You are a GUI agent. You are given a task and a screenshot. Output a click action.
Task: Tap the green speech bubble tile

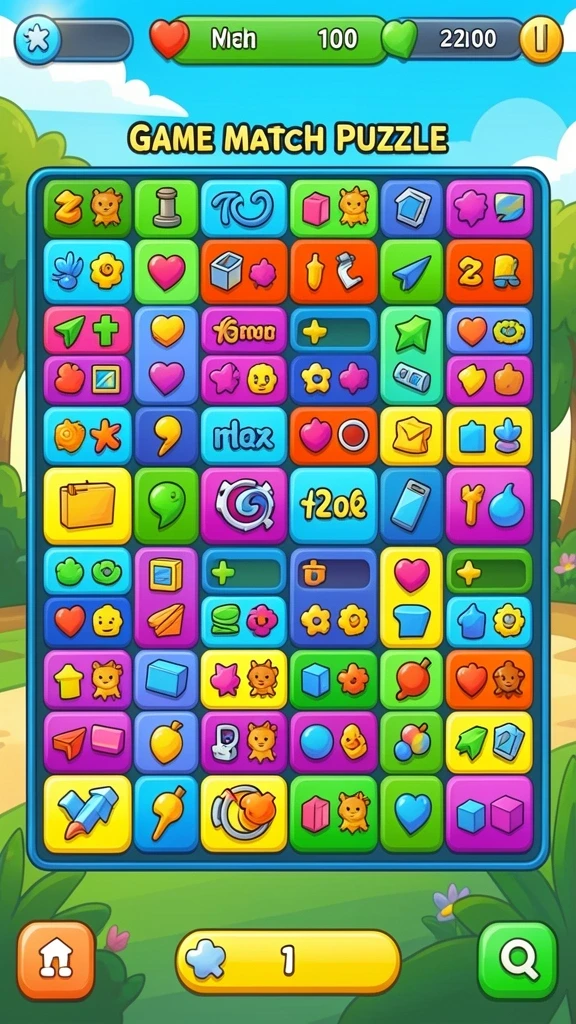167,505
